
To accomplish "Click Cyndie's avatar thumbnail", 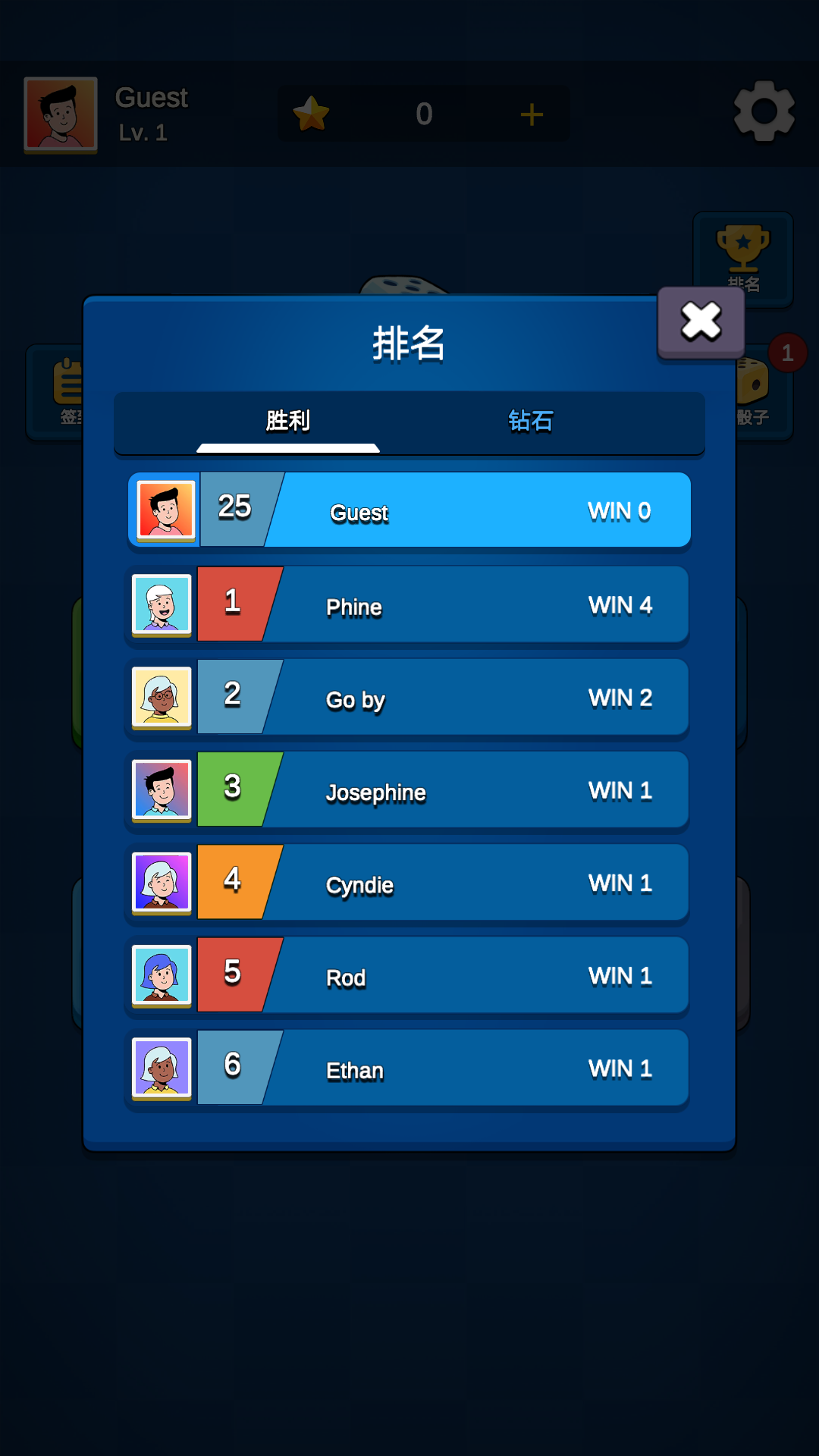I will pos(162,883).
